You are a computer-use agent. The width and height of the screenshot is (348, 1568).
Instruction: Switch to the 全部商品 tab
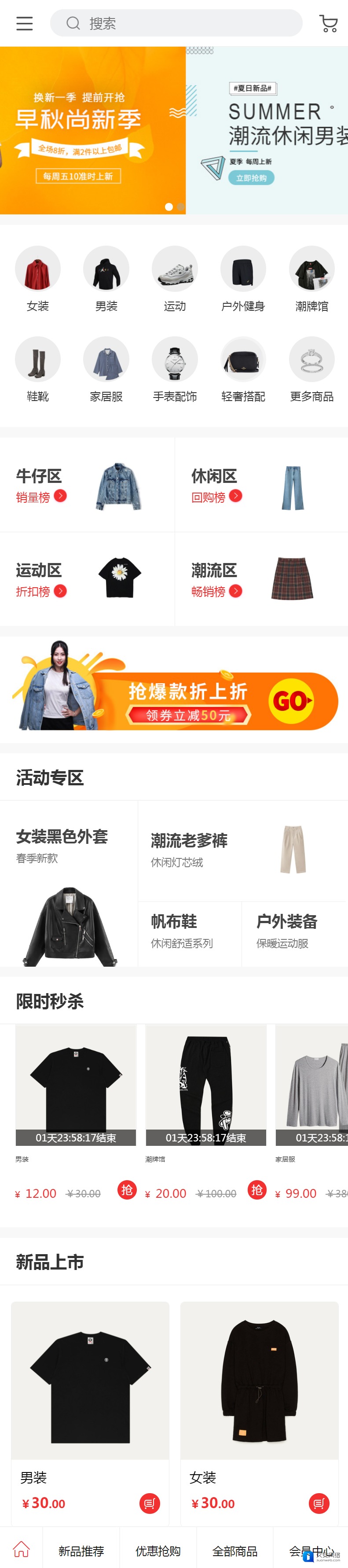[234, 1550]
